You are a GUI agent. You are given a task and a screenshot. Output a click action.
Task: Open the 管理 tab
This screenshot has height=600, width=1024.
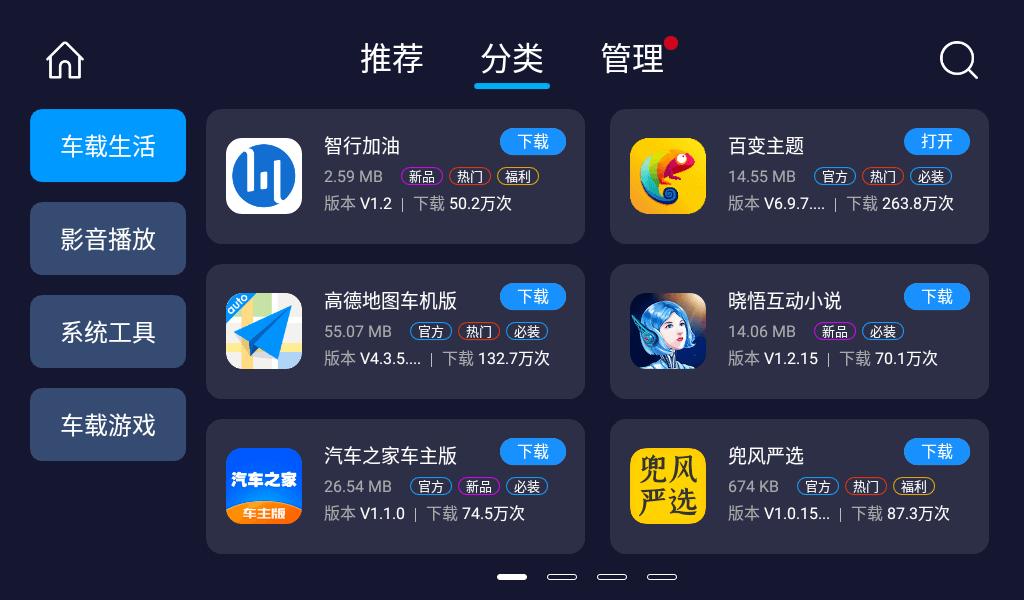(632, 58)
